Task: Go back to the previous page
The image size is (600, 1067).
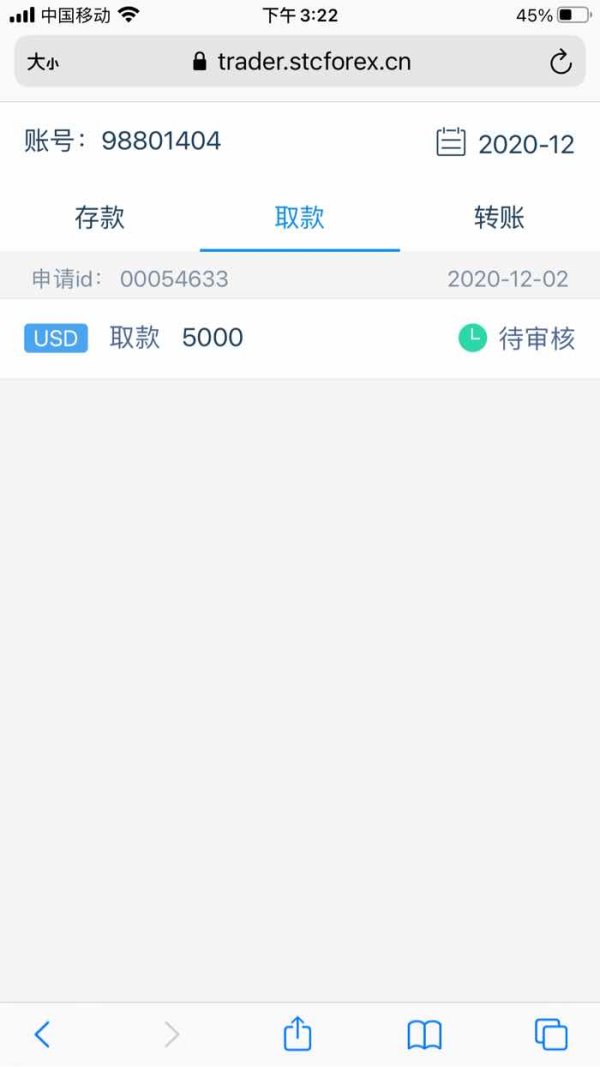Action: click(42, 1034)
